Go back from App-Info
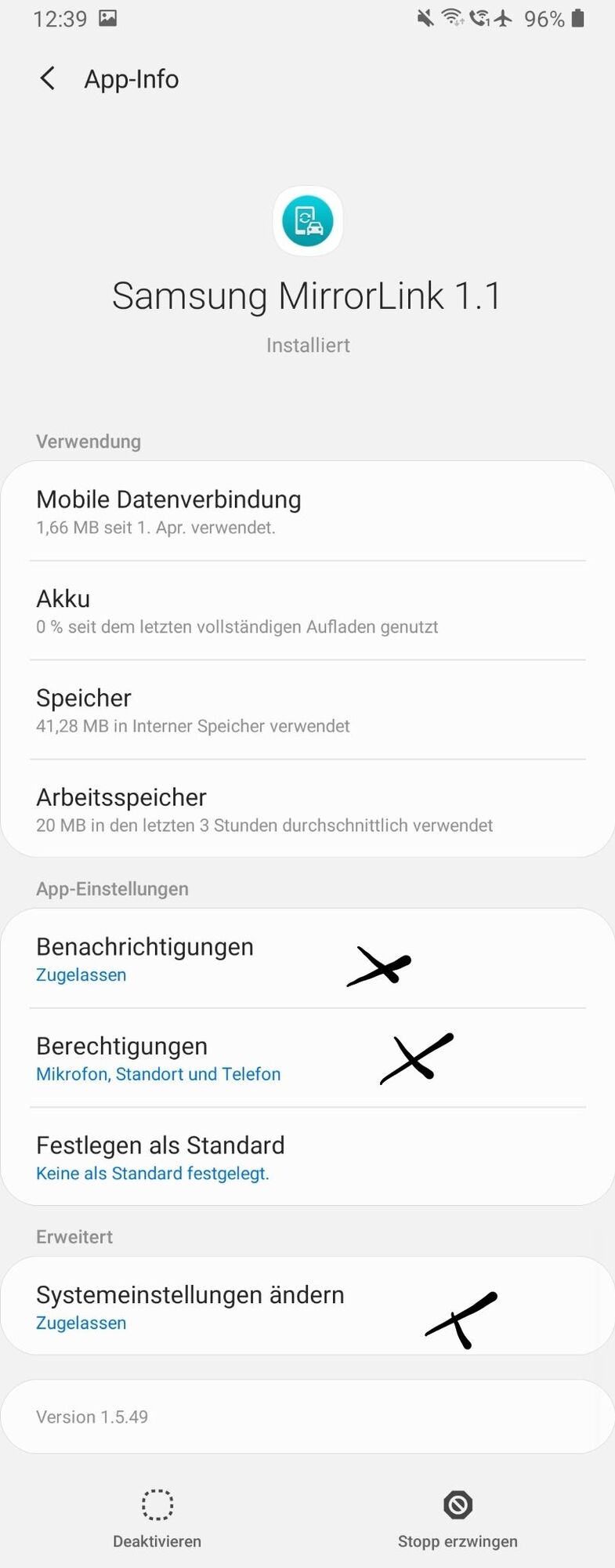Image resolution: width=615 pixels, height=1568 pixels. 48,78
